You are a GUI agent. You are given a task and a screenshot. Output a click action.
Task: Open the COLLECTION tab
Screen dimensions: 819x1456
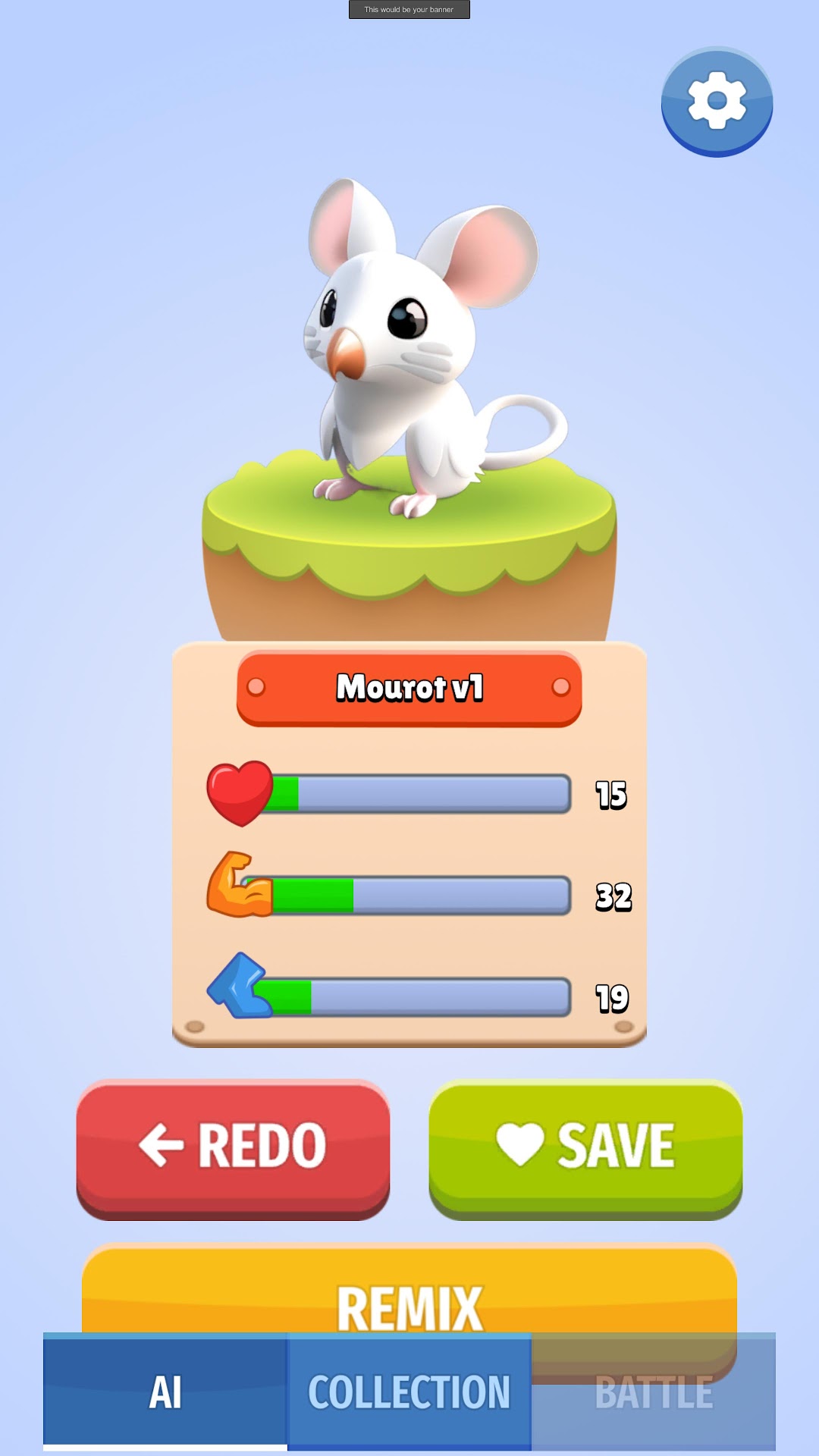(x=409, y=1392)
